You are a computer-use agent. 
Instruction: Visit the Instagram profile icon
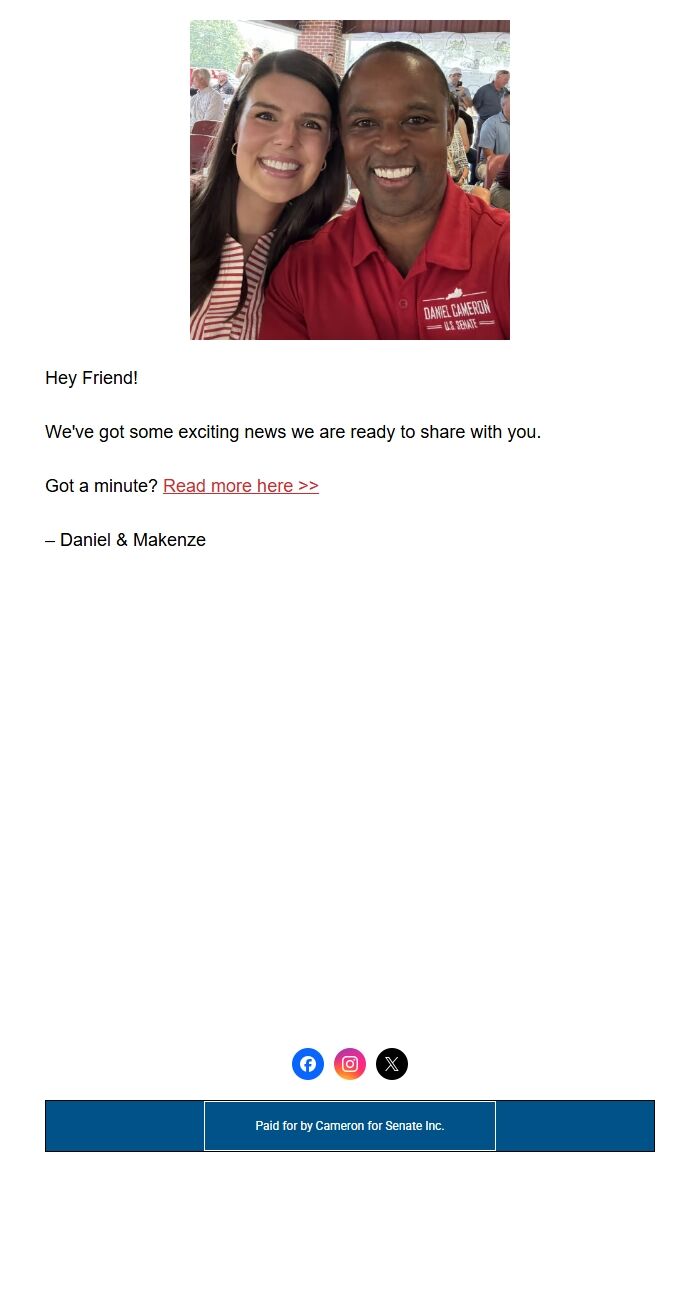pos(350,1064)
